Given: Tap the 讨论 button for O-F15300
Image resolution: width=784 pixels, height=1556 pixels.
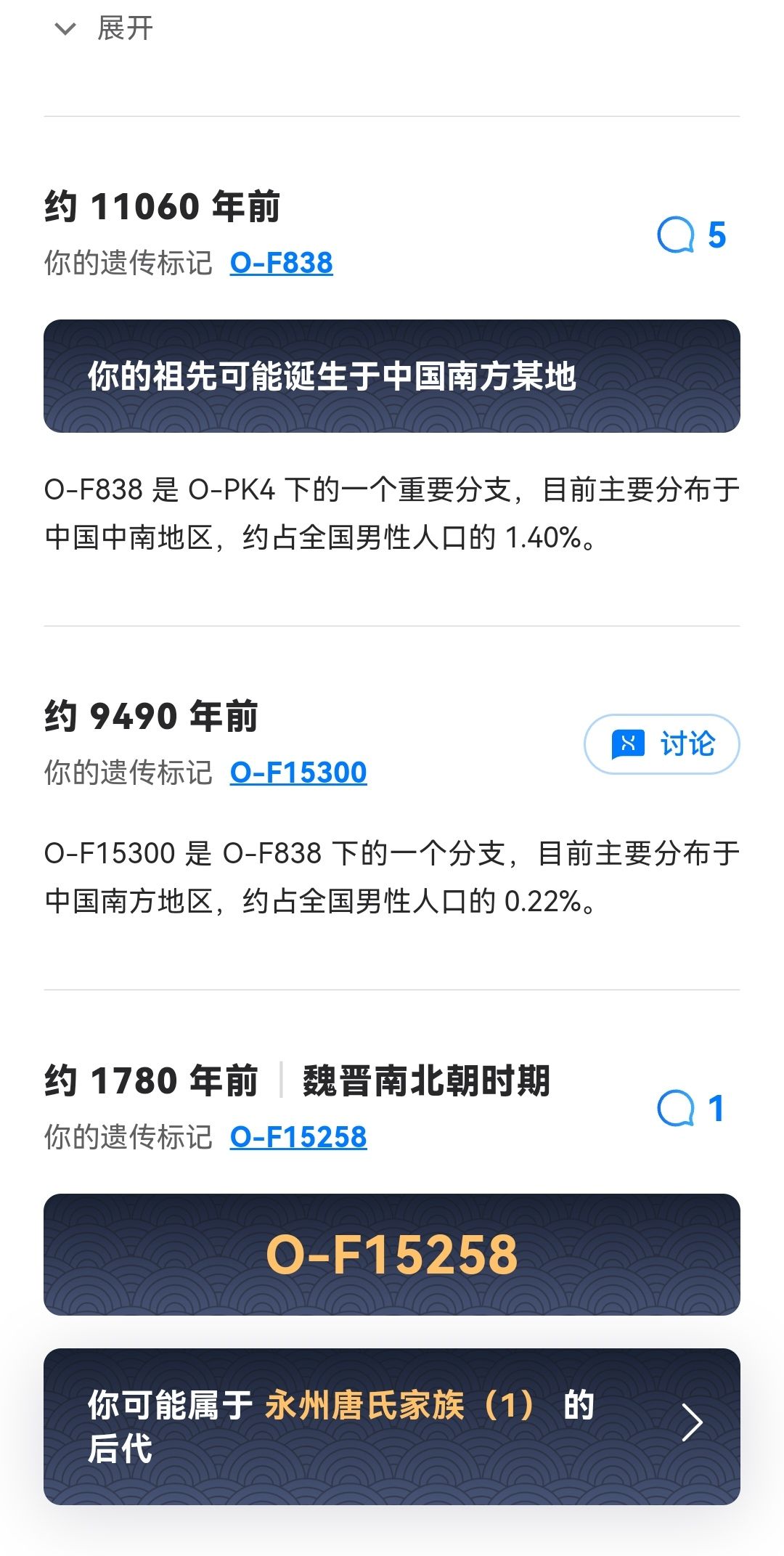Looking at the screenshot, I should pos(662,744).
